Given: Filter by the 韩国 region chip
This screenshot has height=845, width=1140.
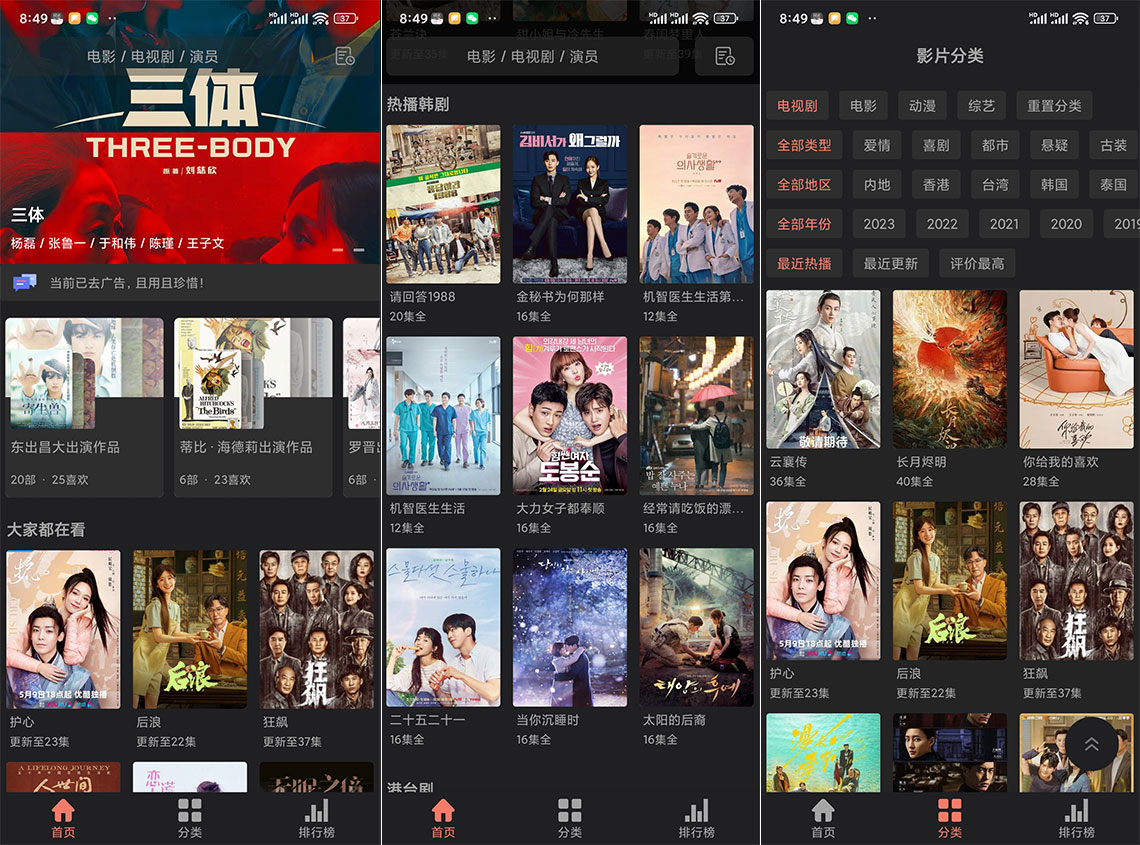Looking at the screenshot, I should tap(1054, 184).
